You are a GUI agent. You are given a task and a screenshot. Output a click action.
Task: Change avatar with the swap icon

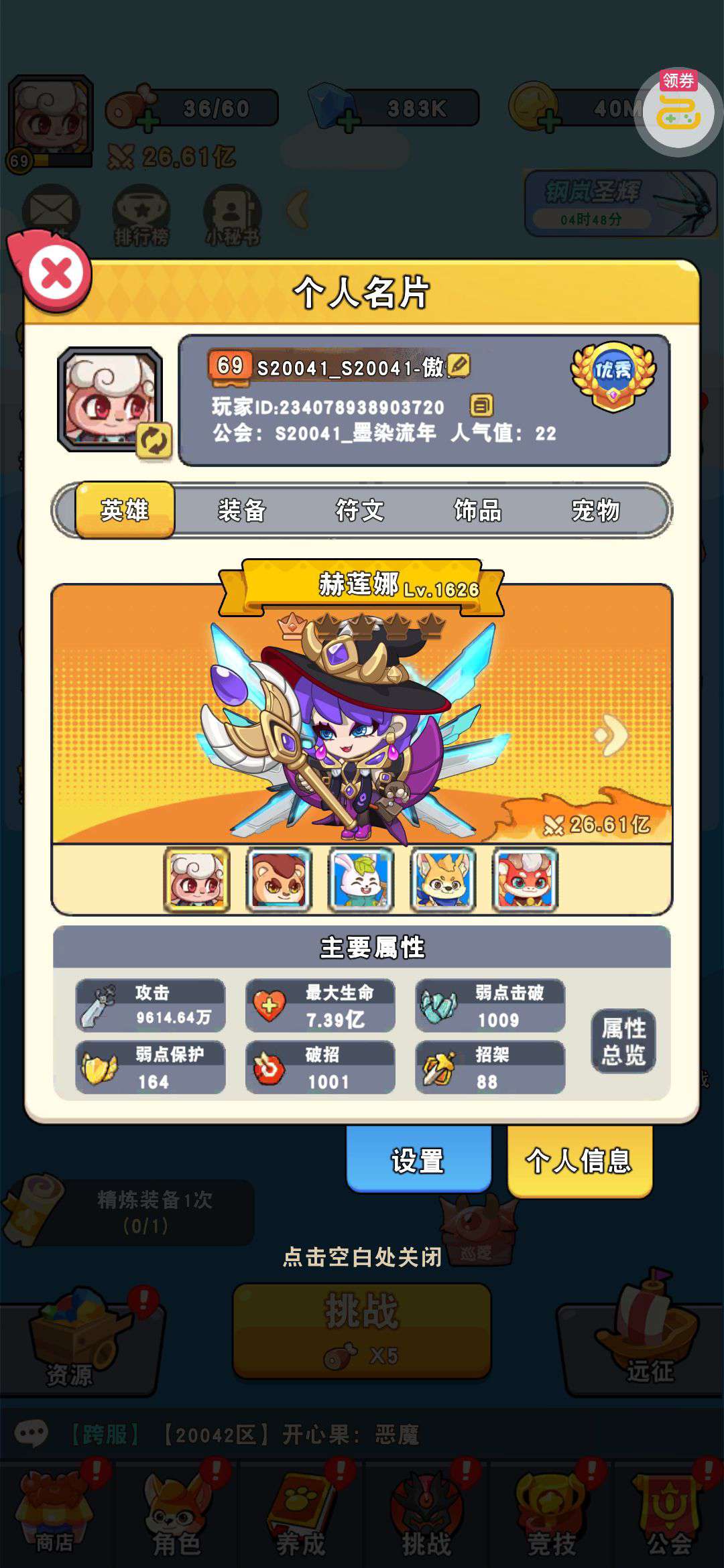coord(154,441)
